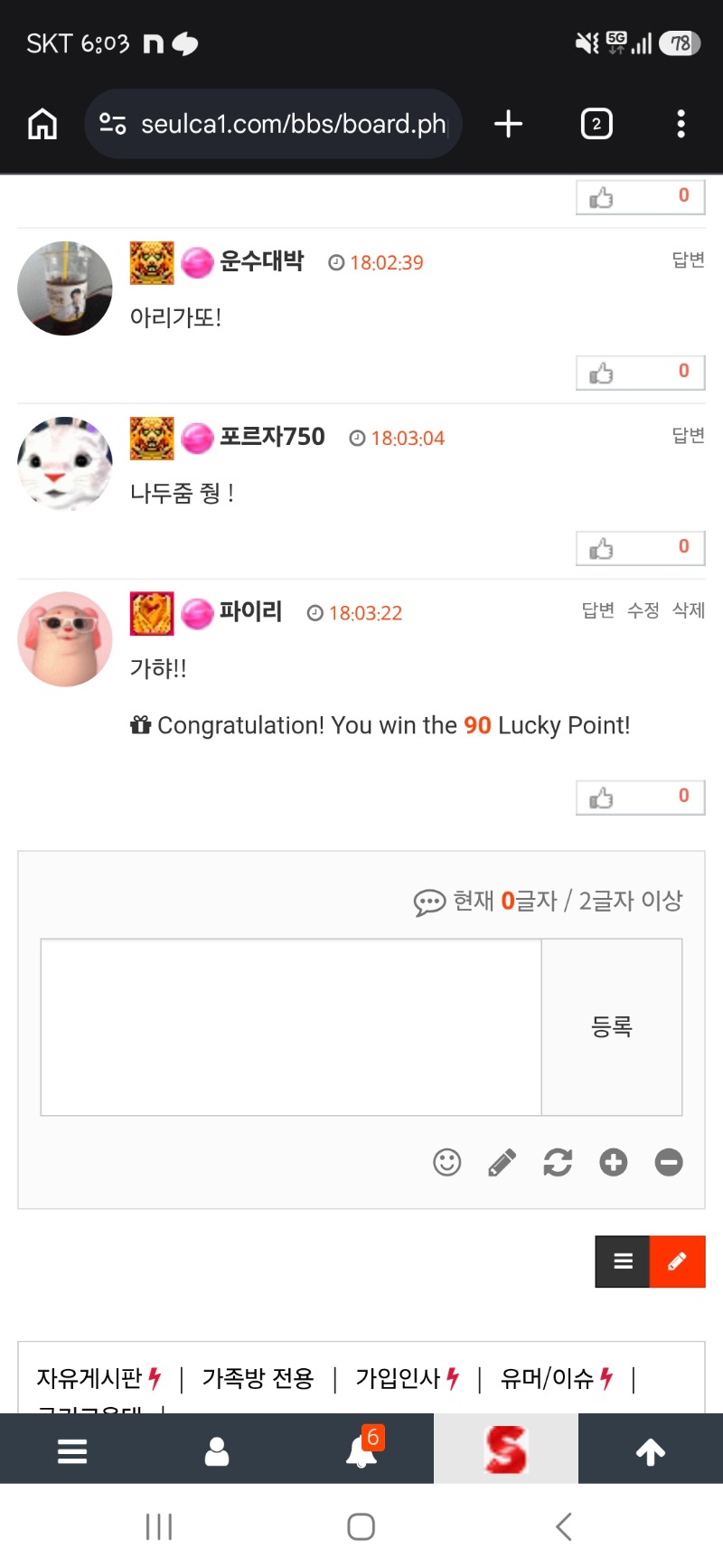Open the emoticon picker
This screenshot has width=723, height=1568.
pos(446,1162)
